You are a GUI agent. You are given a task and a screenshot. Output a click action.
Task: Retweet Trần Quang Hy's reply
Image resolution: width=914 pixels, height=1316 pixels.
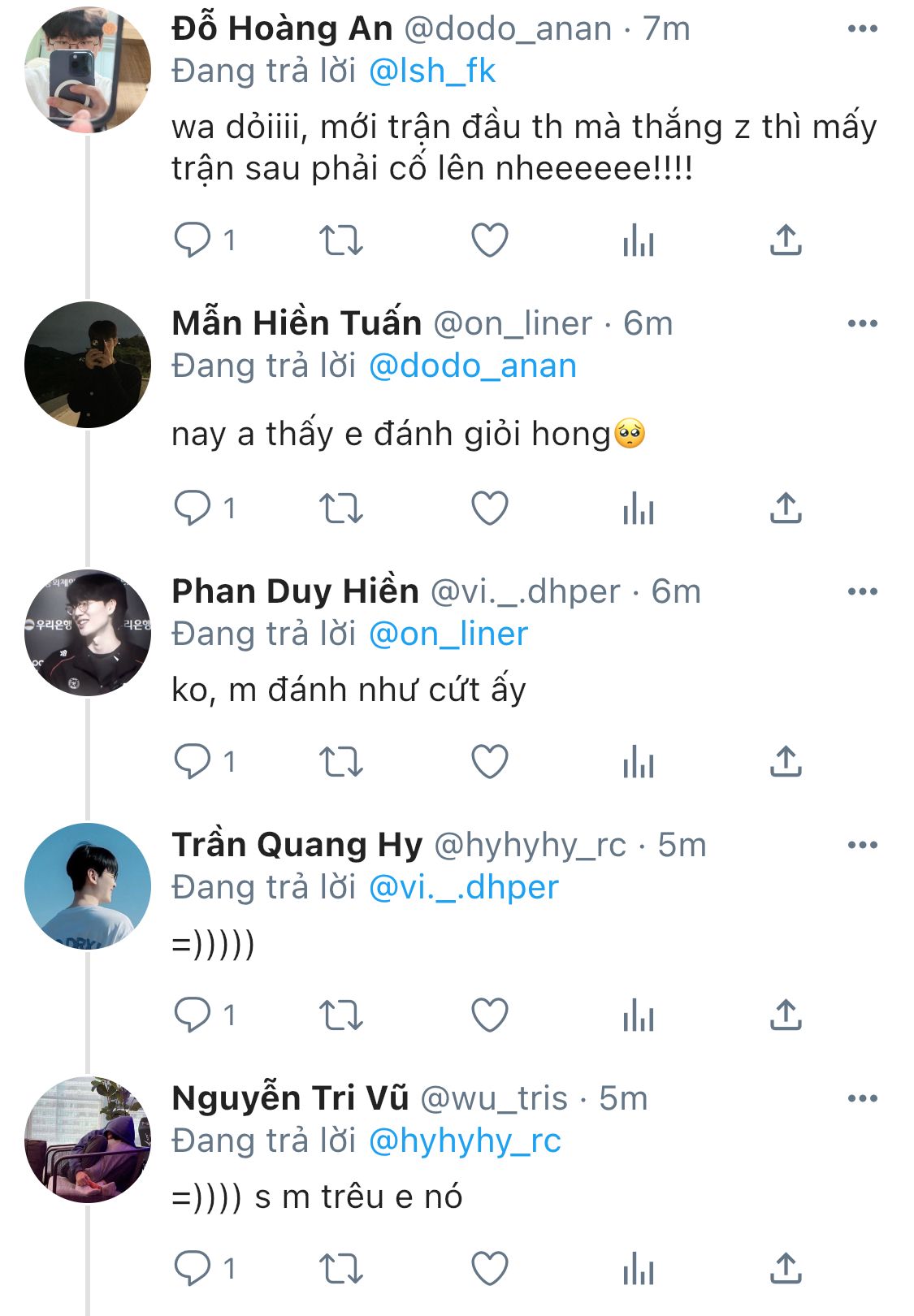pos(340,1015)
